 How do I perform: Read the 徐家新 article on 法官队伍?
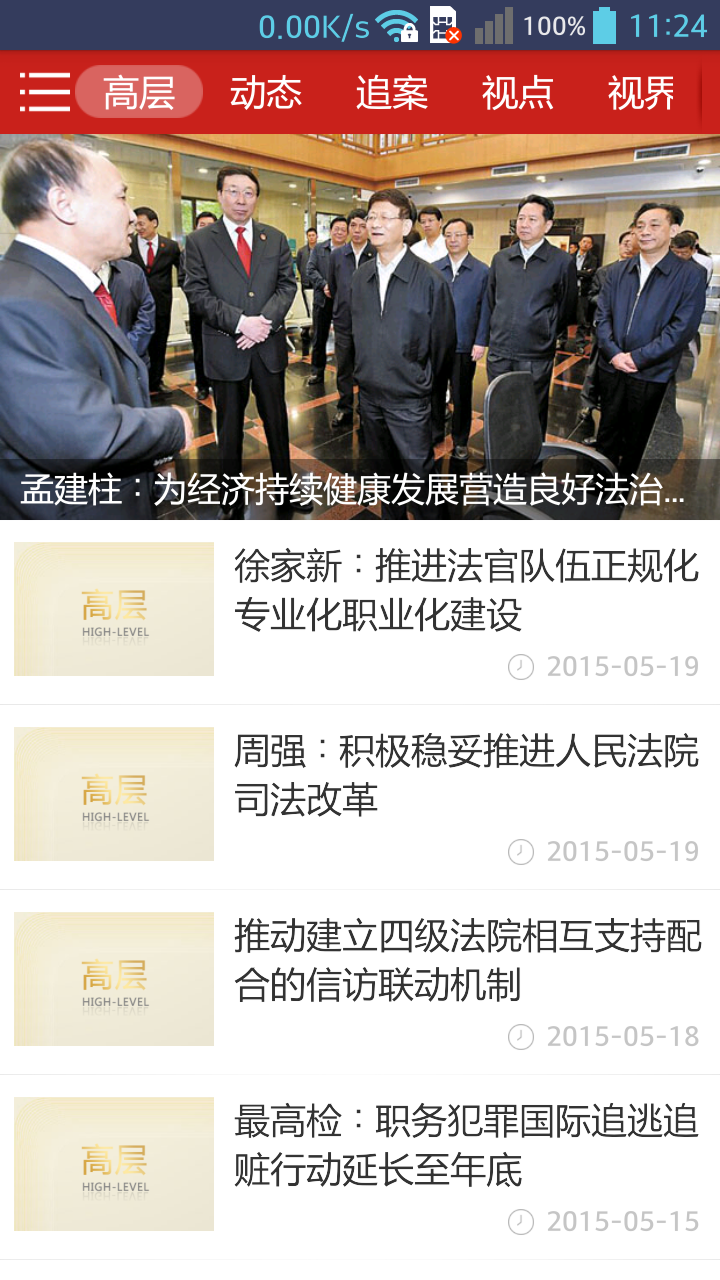466,591
